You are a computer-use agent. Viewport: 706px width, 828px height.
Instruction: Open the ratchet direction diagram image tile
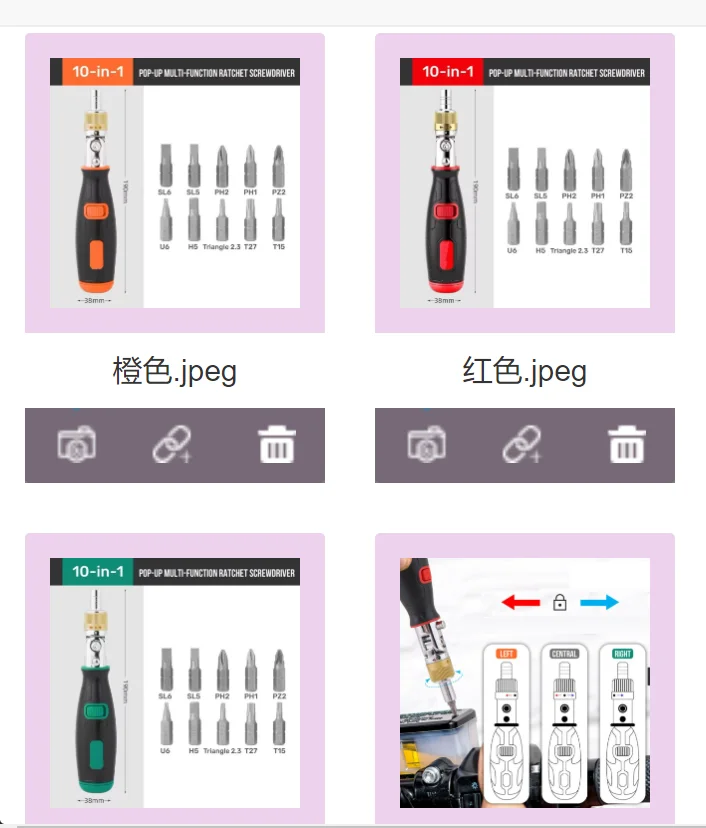525,682
